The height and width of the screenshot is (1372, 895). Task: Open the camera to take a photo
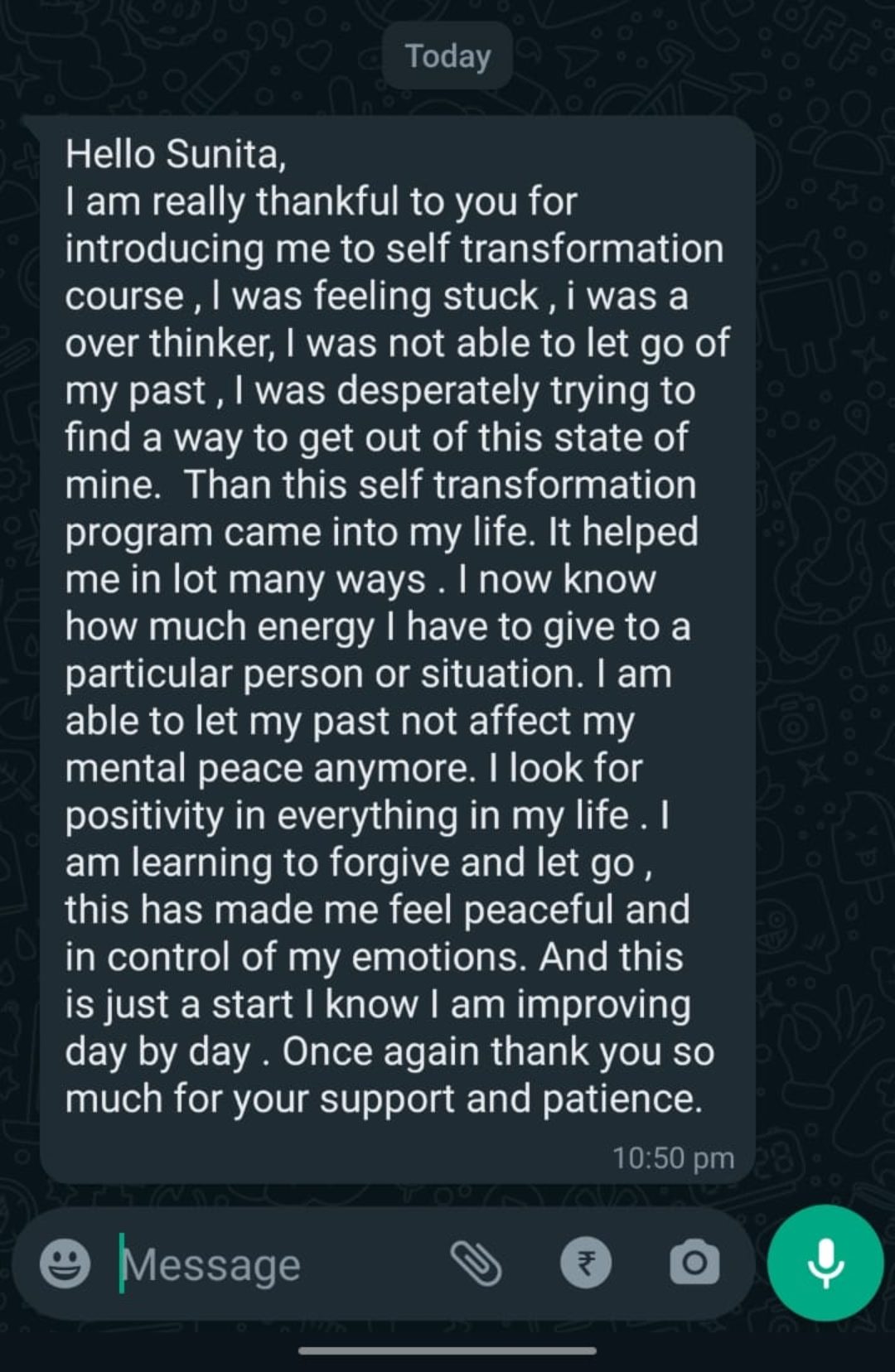pos(694,1263)
